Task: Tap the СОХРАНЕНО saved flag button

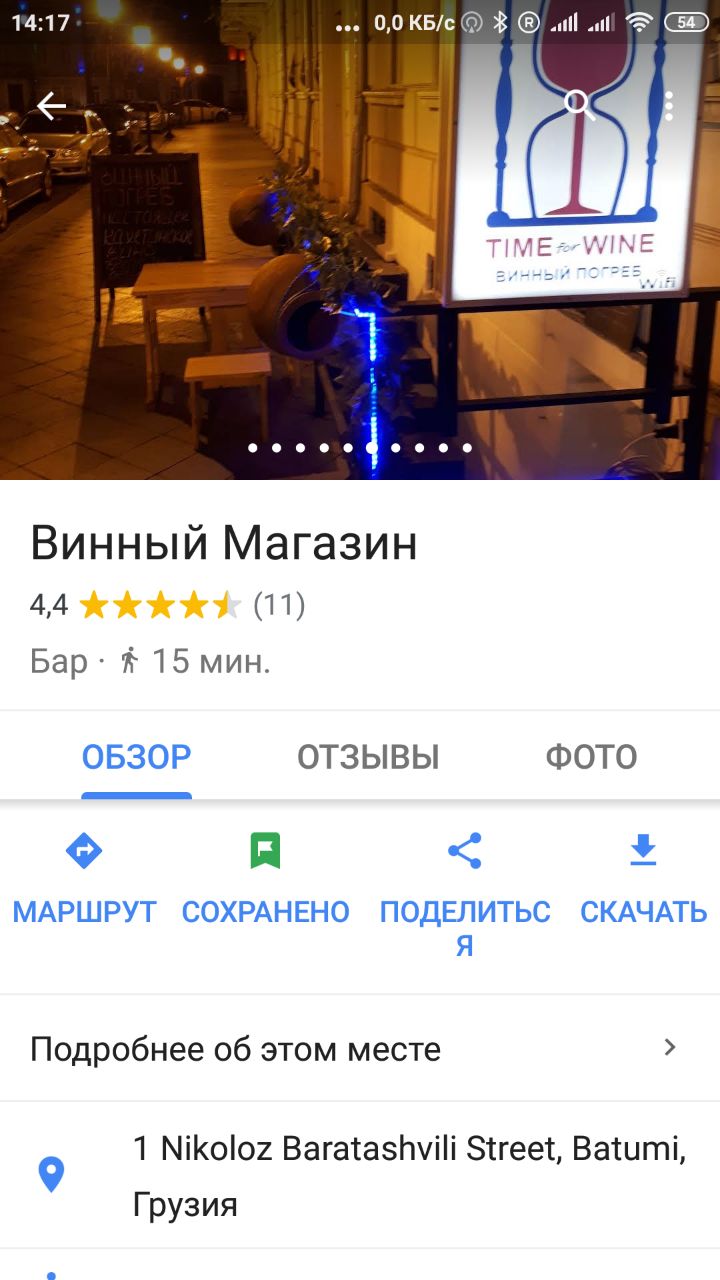Action: (265, 878)
